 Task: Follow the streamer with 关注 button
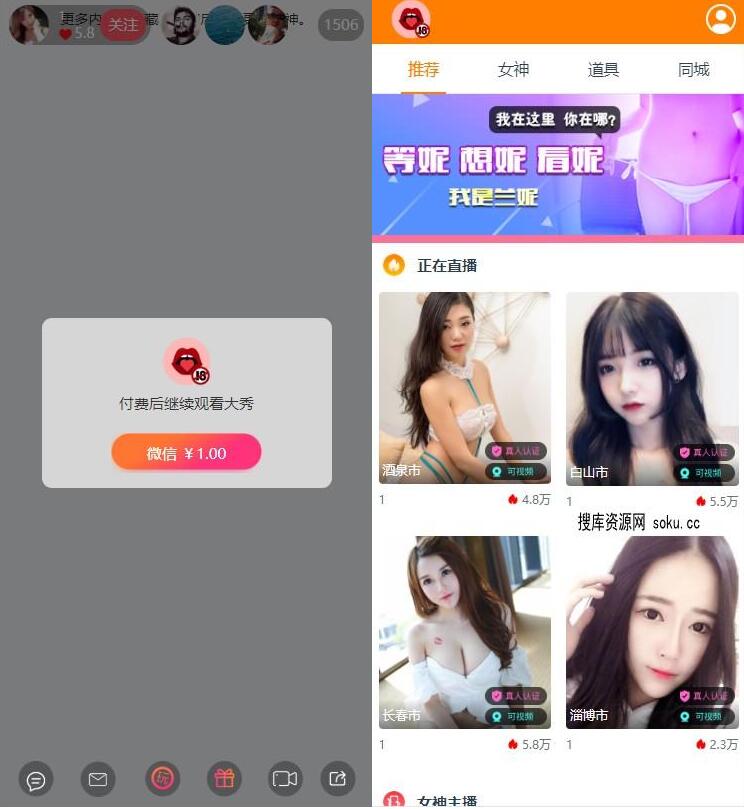coord(123,25)
